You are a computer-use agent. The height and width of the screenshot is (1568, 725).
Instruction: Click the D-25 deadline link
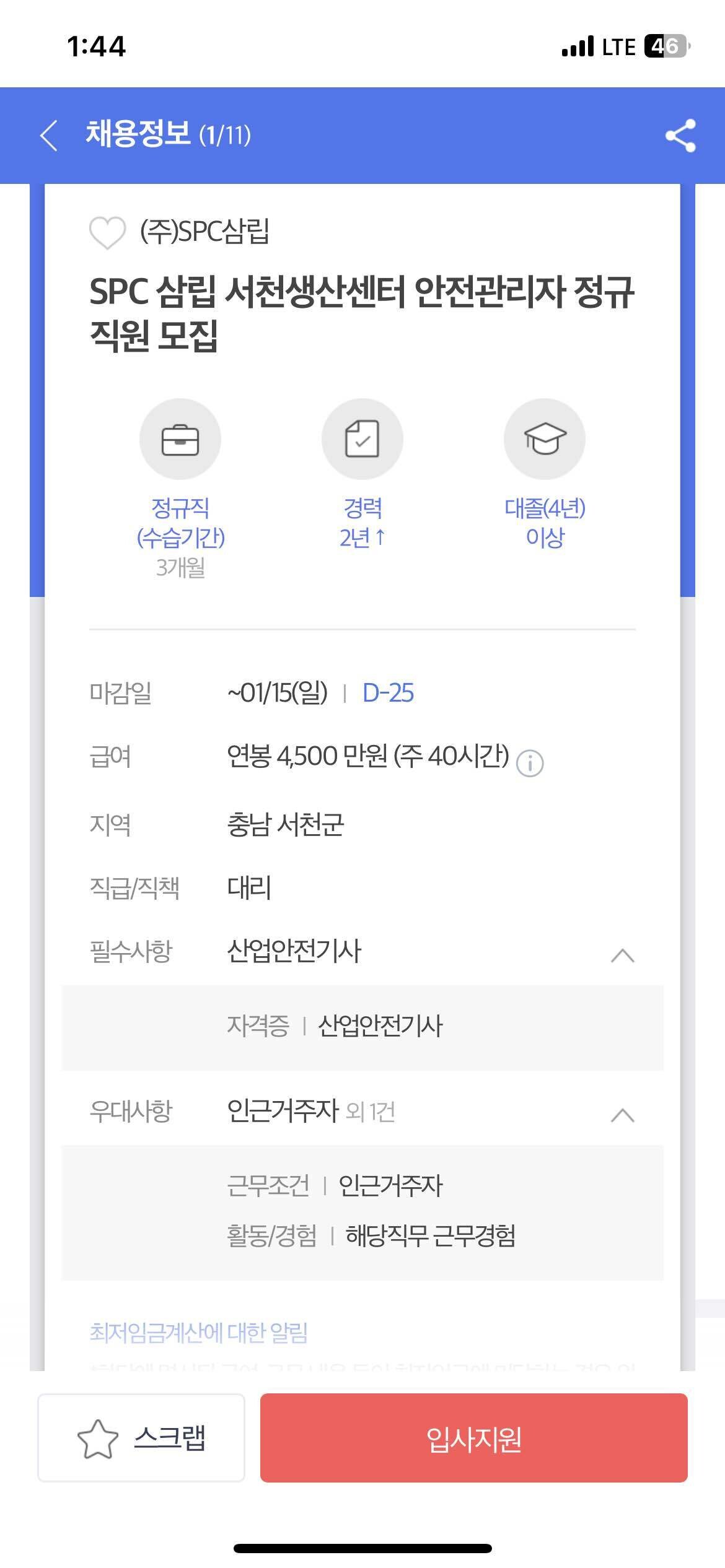388,694
